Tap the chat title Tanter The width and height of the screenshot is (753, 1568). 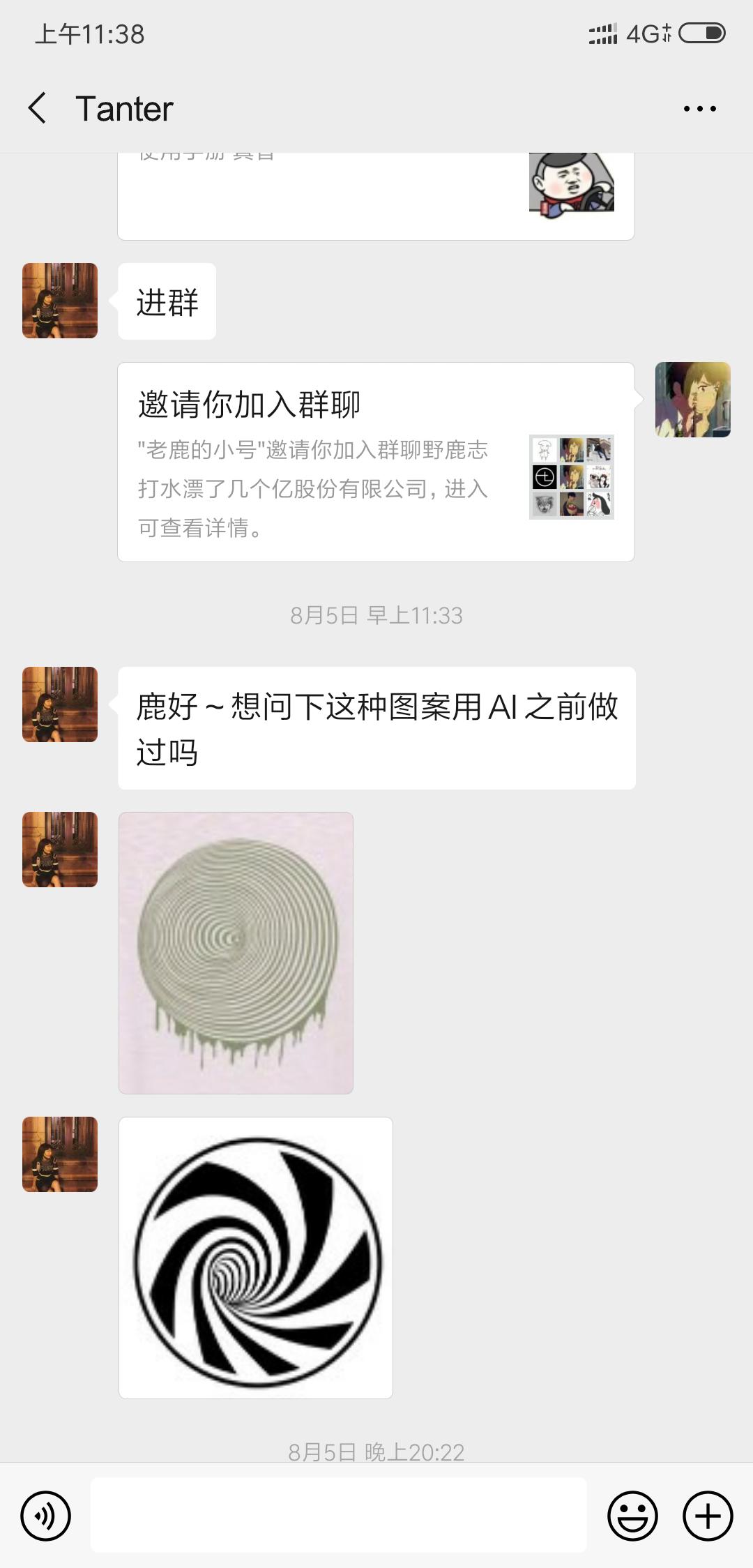[x=124, y=108]
